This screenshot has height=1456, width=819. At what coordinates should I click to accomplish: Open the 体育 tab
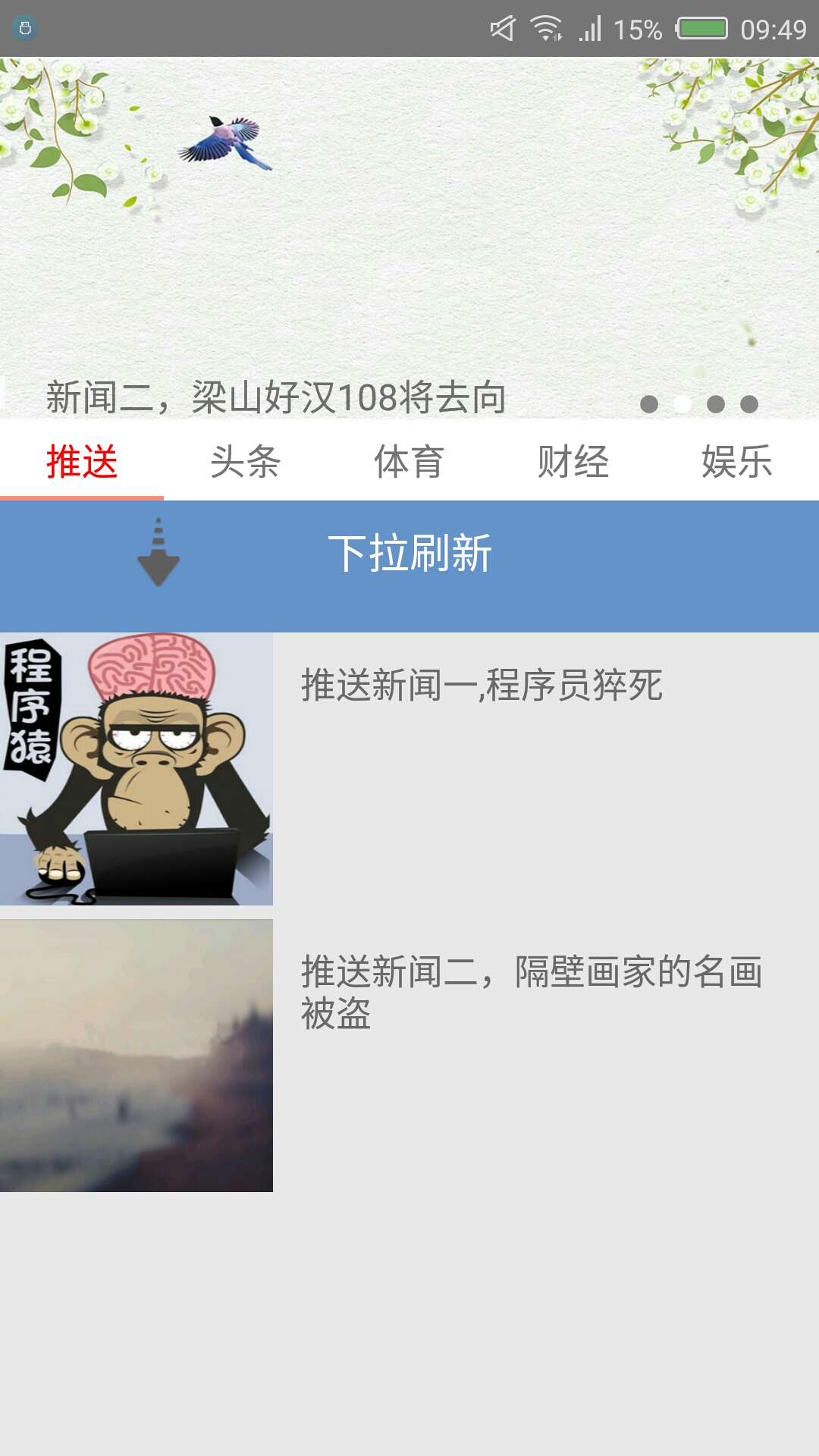tap(409, 461)
